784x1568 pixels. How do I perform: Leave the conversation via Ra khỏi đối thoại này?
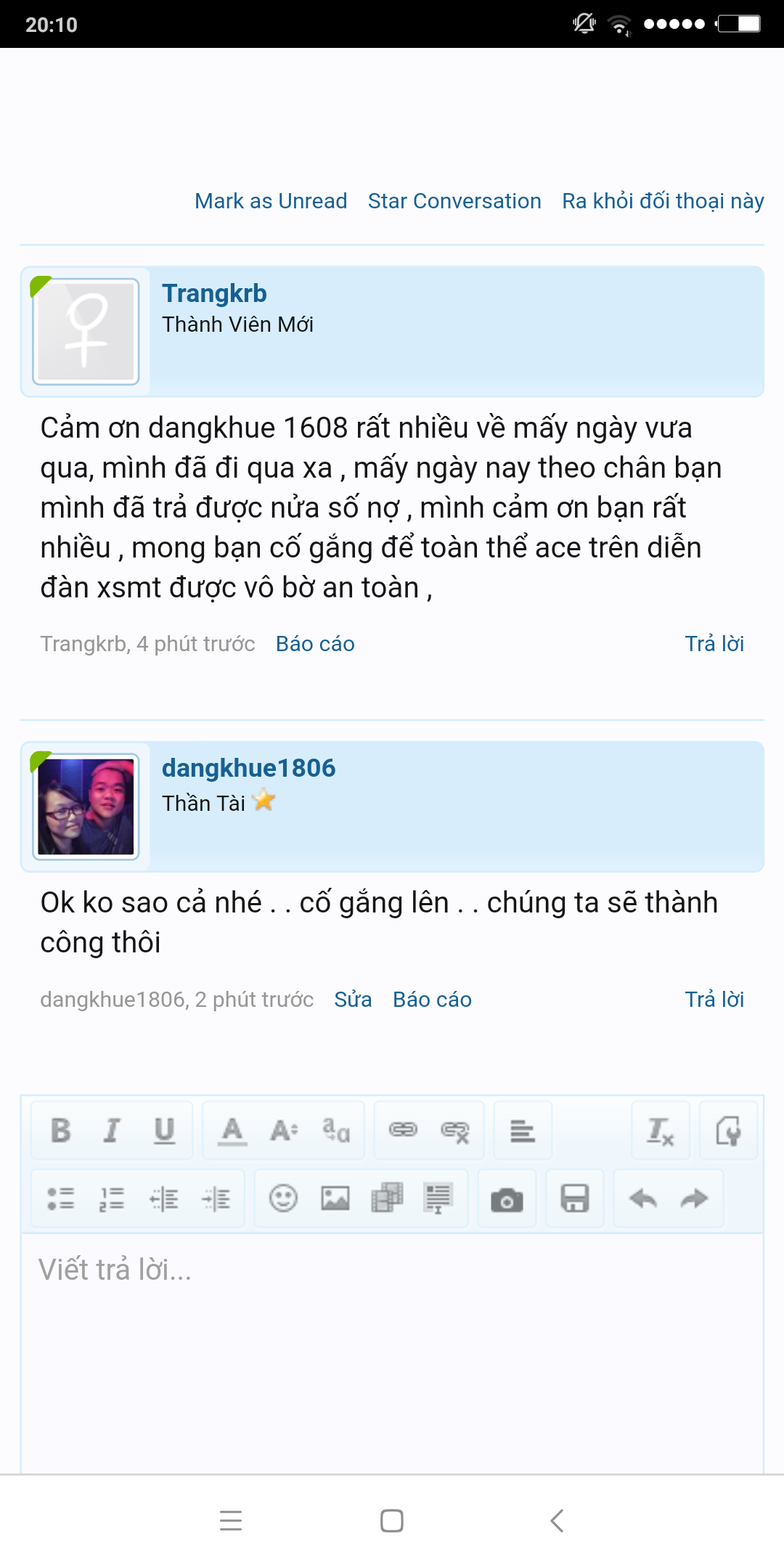pos(663,201)
